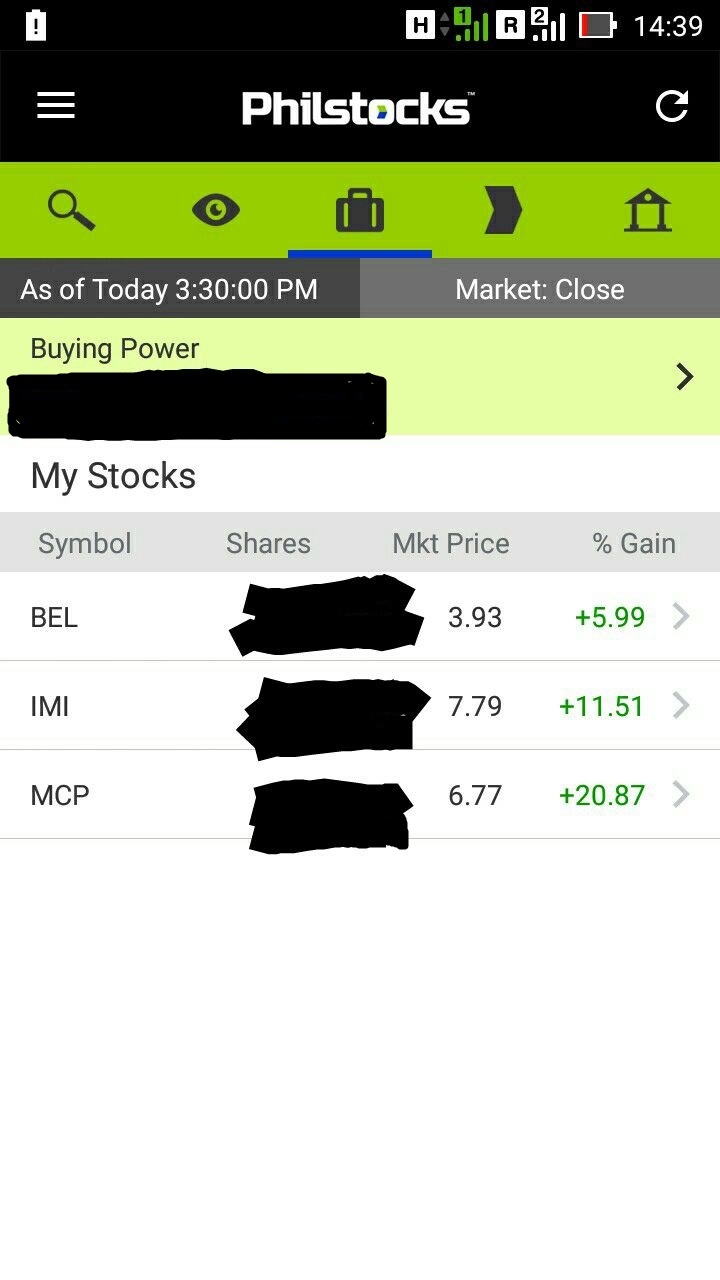Expand MCP stock details via its chevron
This screenshot has width=720, height=1280.
click(681, 795)
